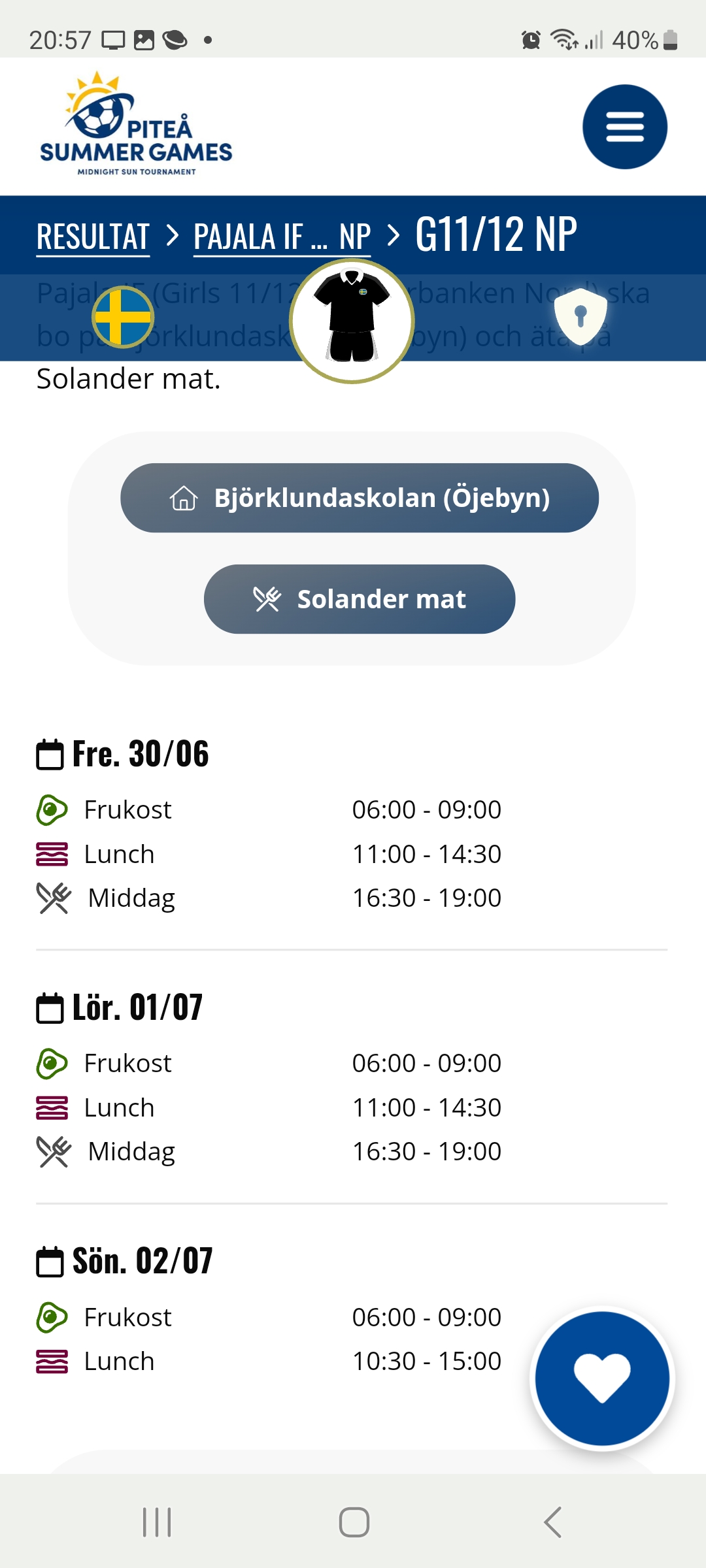The height and width of the screenshot is (1568, 706).
Task: Go to the RESULTAT breadcrumb link
Action: coord(93,237)
